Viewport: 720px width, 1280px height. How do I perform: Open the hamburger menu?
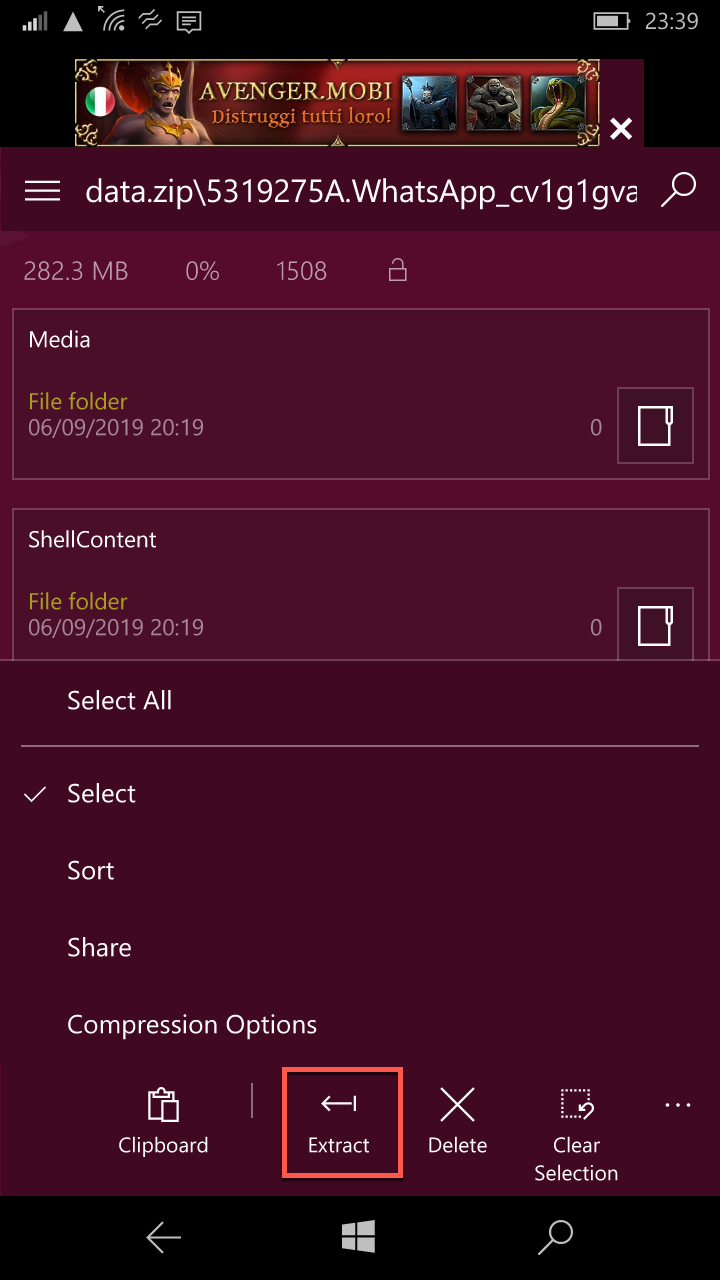point(42,191)
